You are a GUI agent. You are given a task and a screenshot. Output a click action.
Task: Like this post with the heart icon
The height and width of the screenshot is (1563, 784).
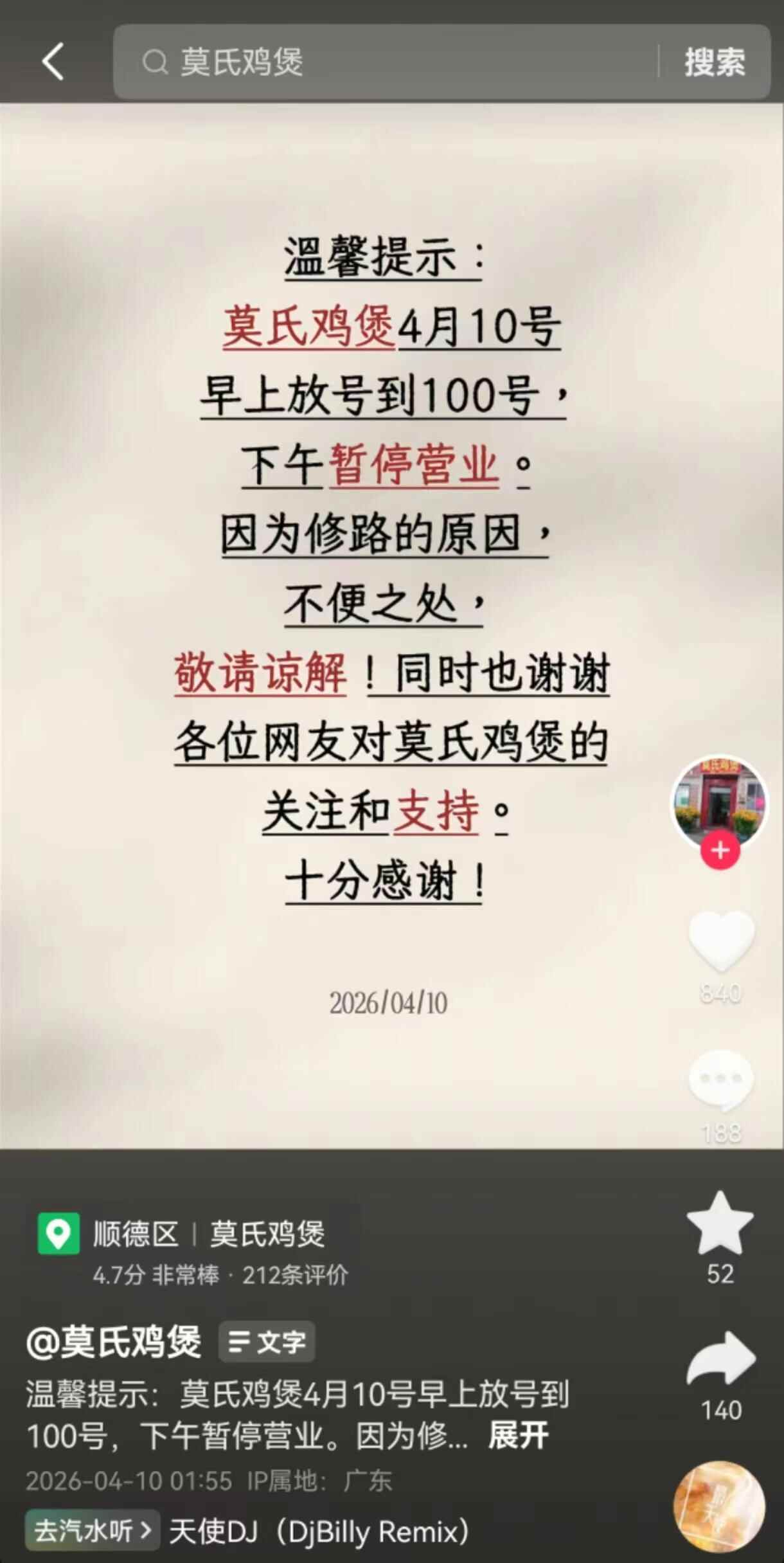(720, 941)
